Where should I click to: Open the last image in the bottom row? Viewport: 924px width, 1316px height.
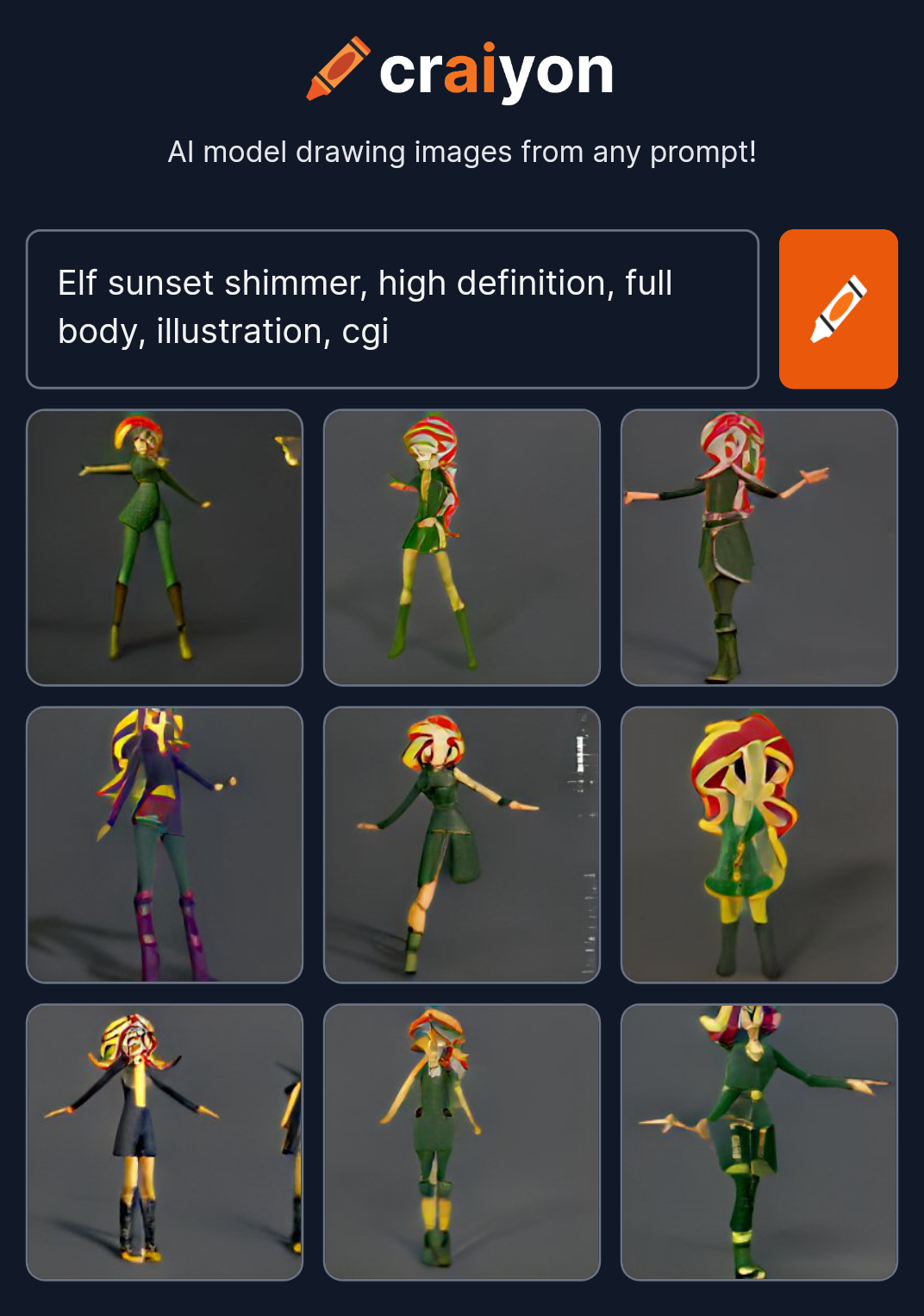(759, 1142)
